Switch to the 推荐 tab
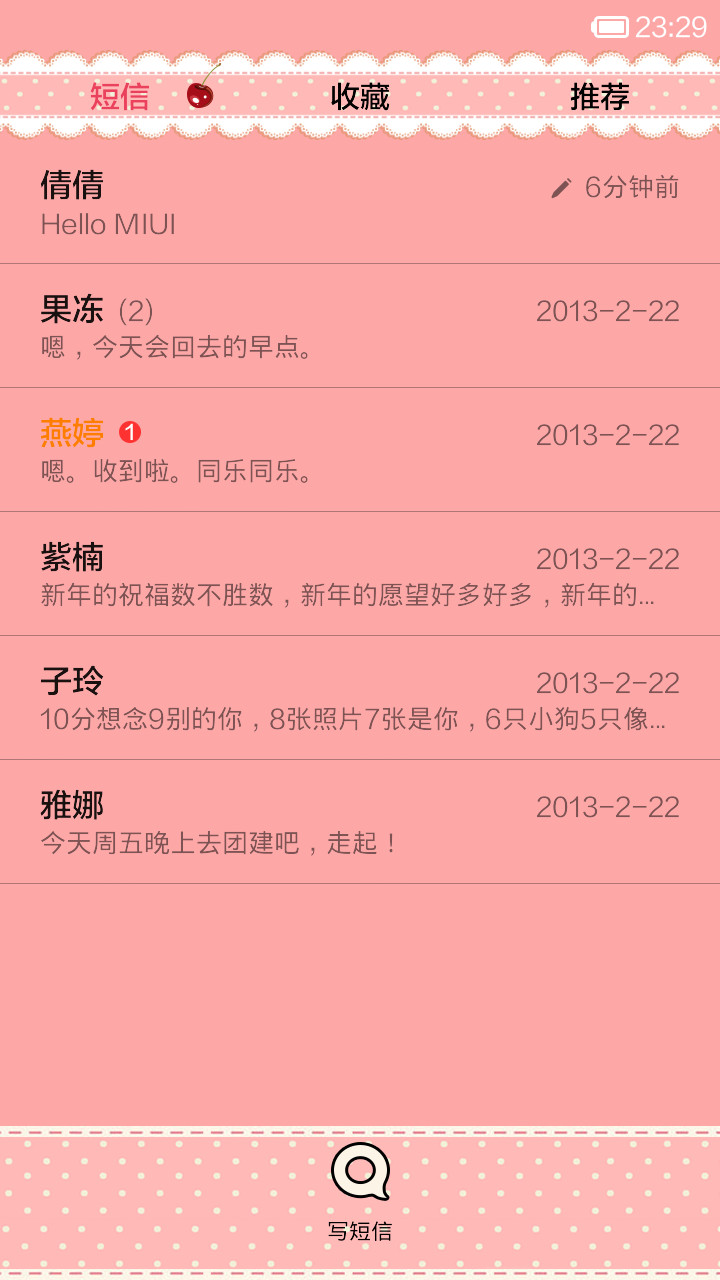Viewport: 720px width, 1280px height. coord(600,97)
